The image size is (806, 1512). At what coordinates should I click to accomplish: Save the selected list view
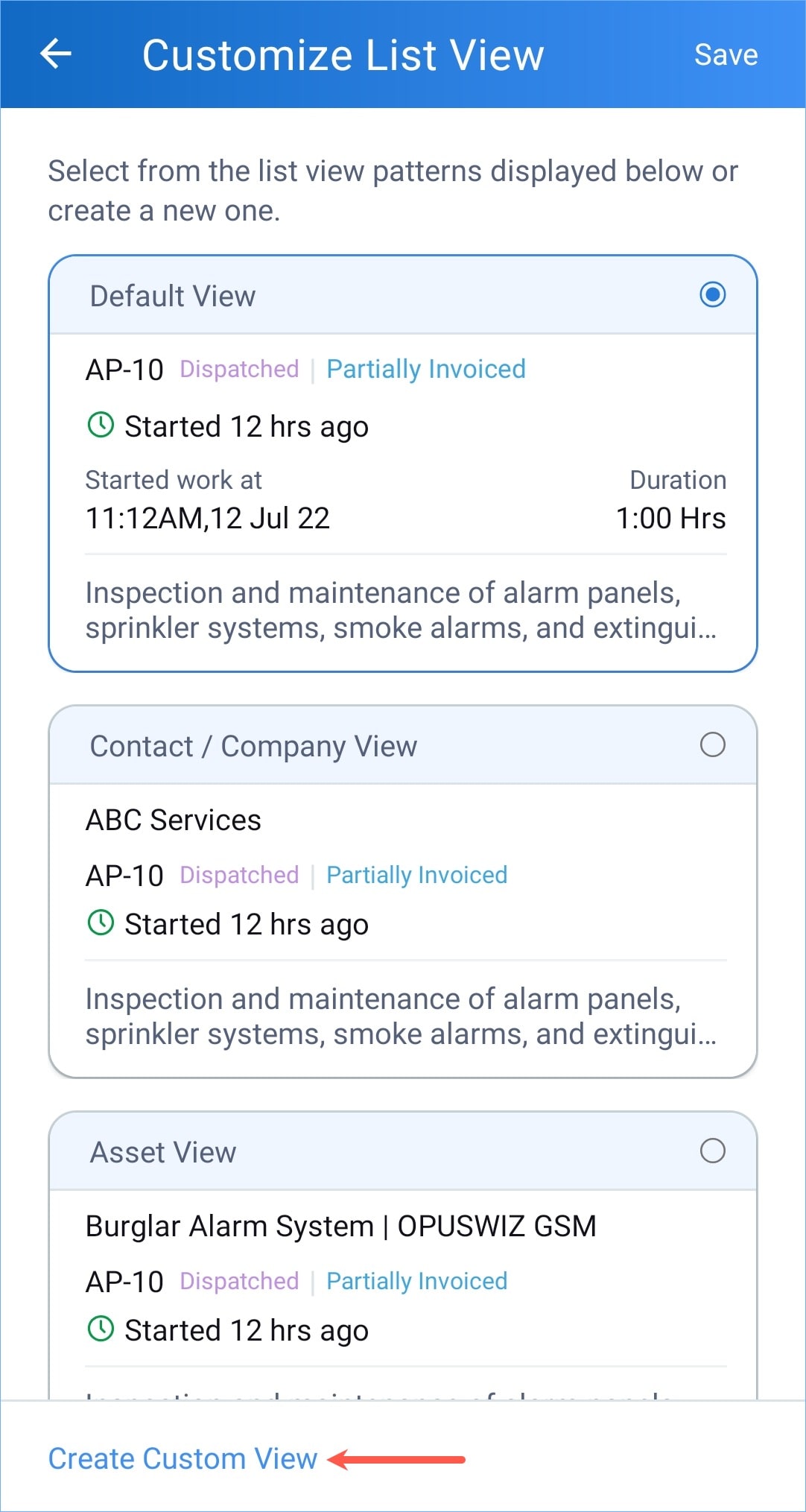(x=726, y=54)
